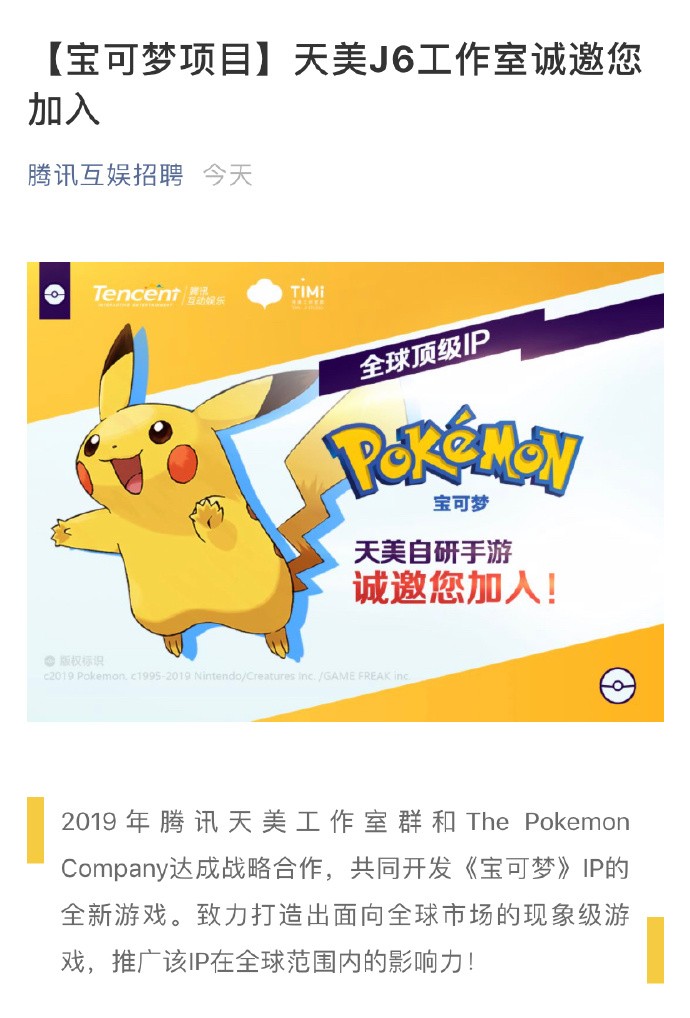Open the 腾讯互娱招聘 account page
690x1018 pixels.
[106, 176]
